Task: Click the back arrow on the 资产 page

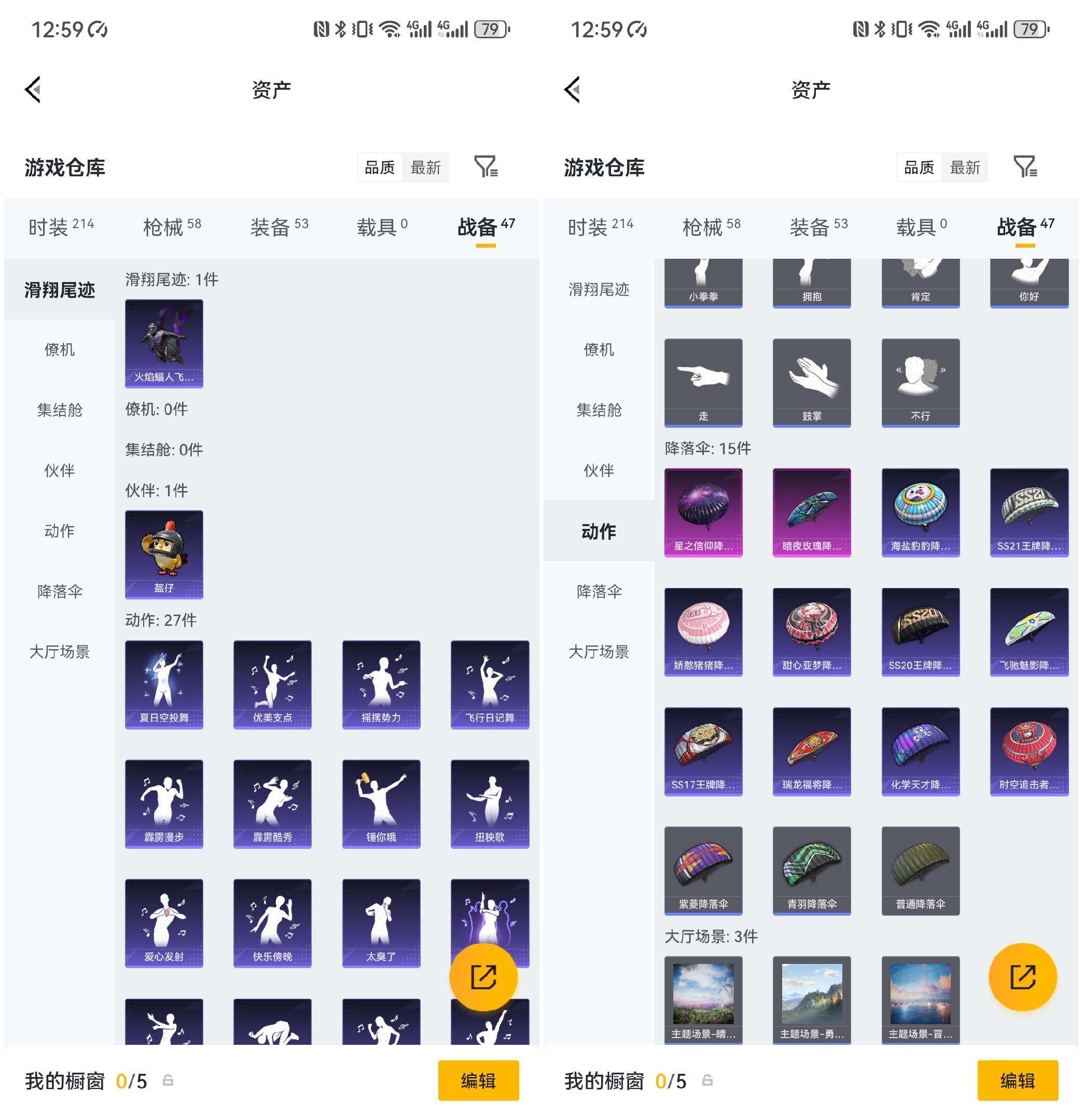Action: (33, 89)
